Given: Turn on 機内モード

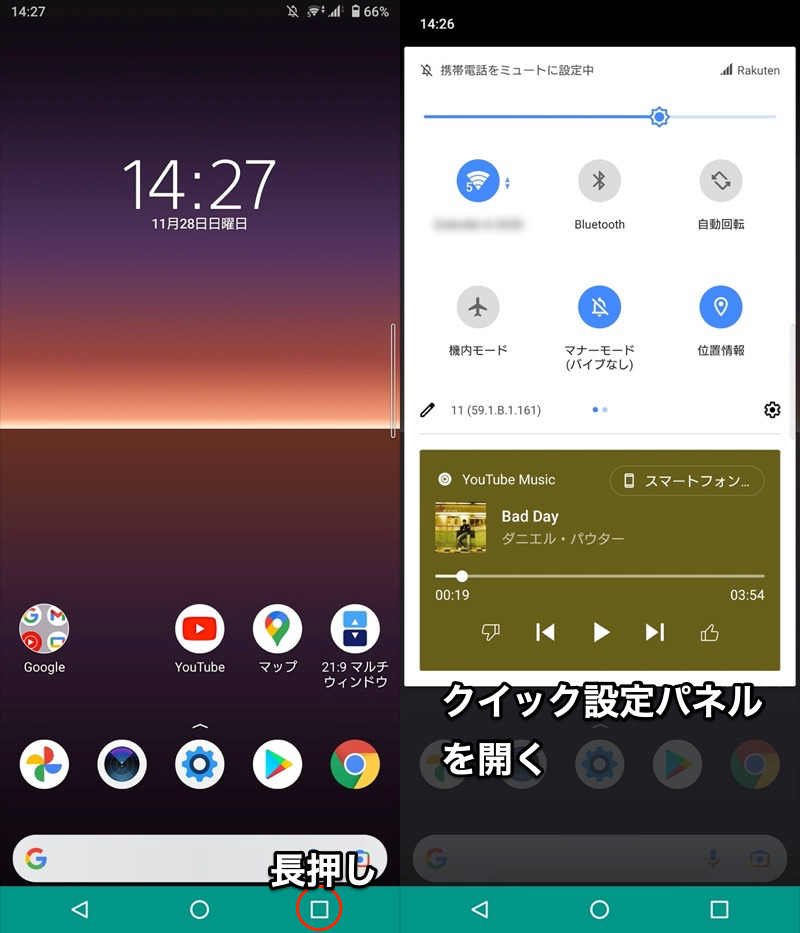Looking at the screenshot, I should pos(478,307).
